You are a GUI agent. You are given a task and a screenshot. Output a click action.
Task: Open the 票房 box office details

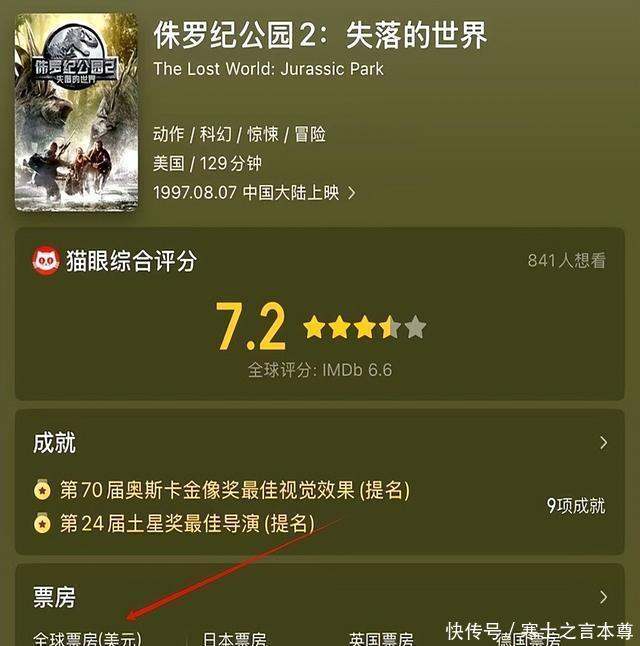point(602,598)
